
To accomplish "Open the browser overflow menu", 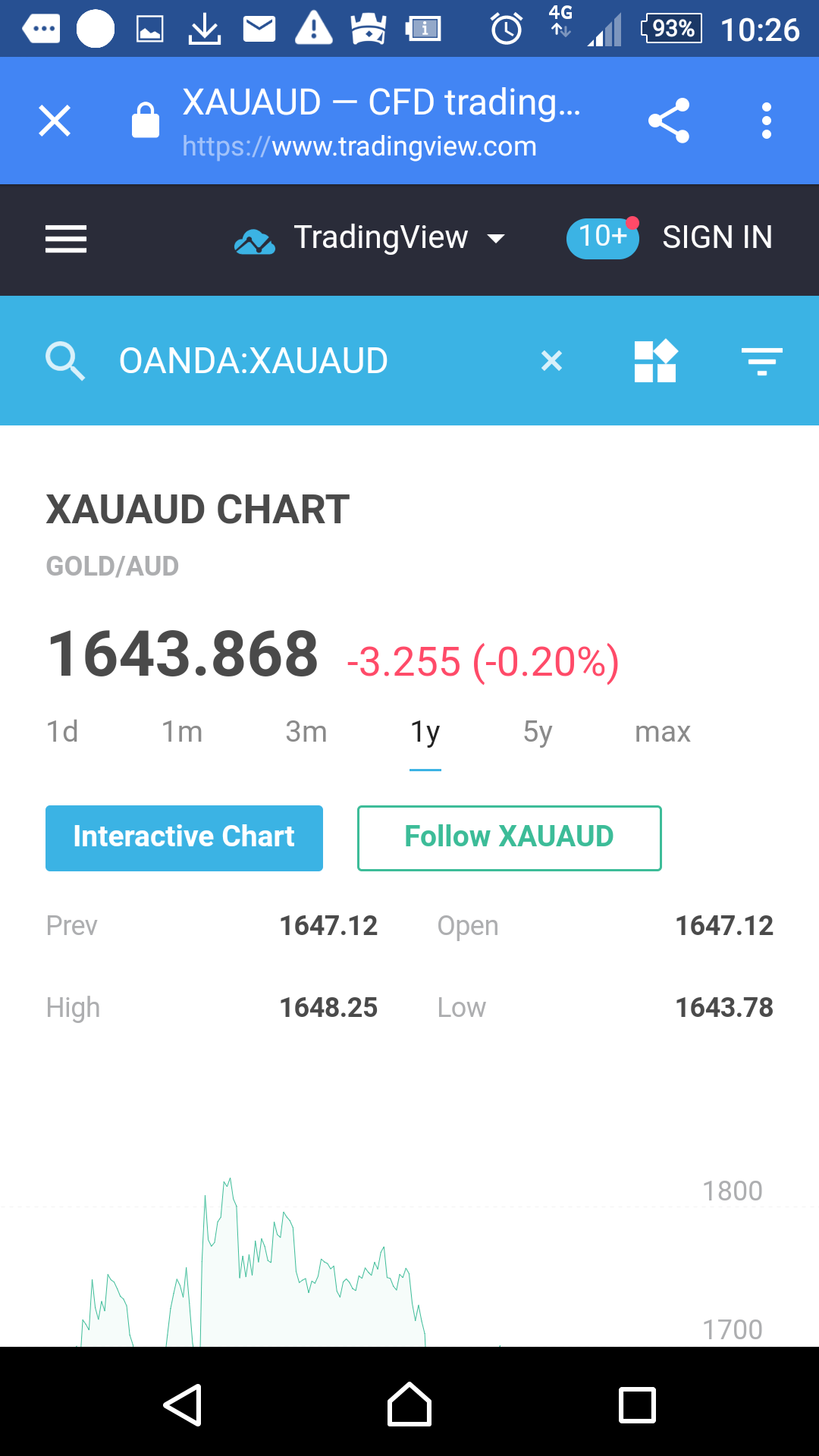I will [767, 121].
